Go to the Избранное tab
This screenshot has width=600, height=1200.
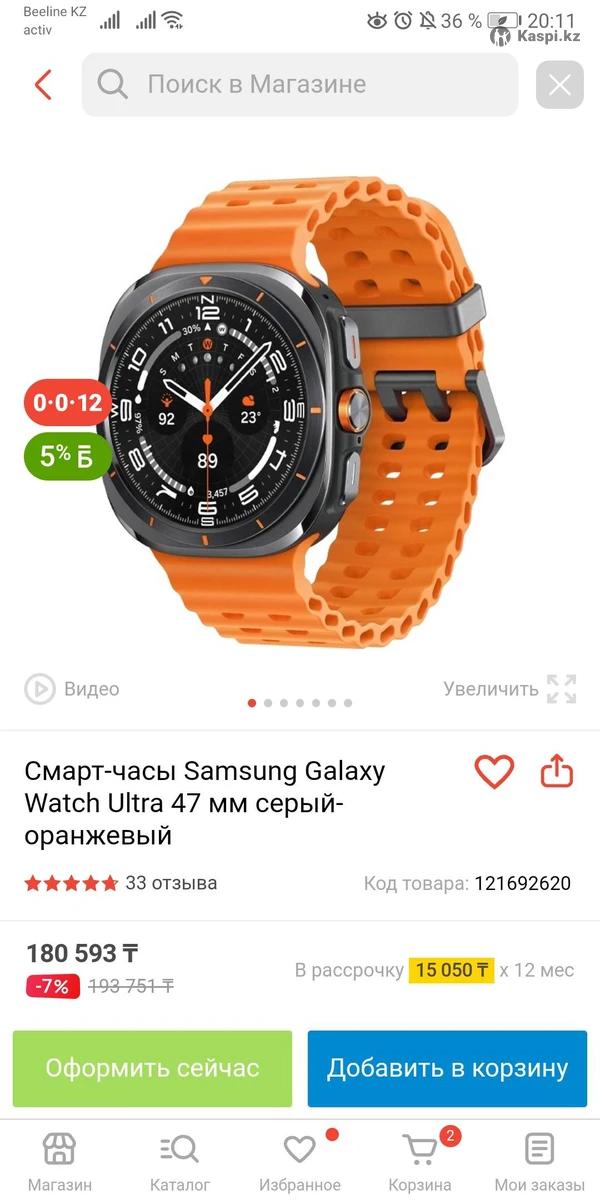point(300,1161)
